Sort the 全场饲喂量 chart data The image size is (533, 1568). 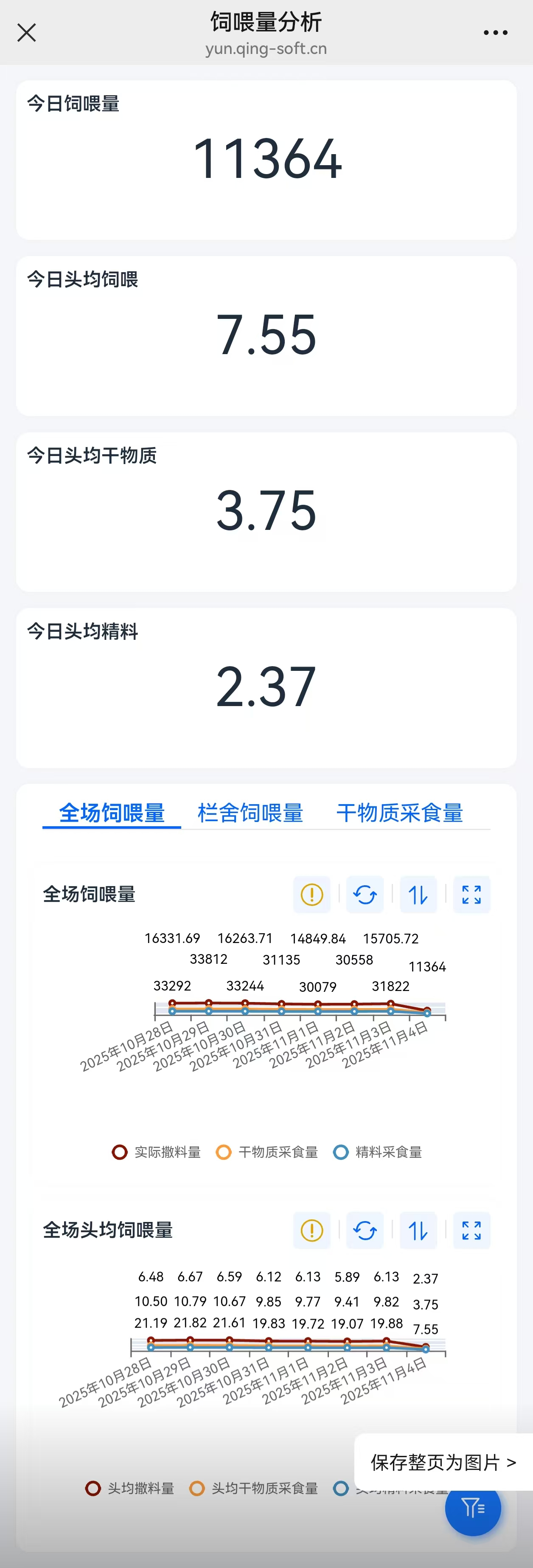(418, 895)
